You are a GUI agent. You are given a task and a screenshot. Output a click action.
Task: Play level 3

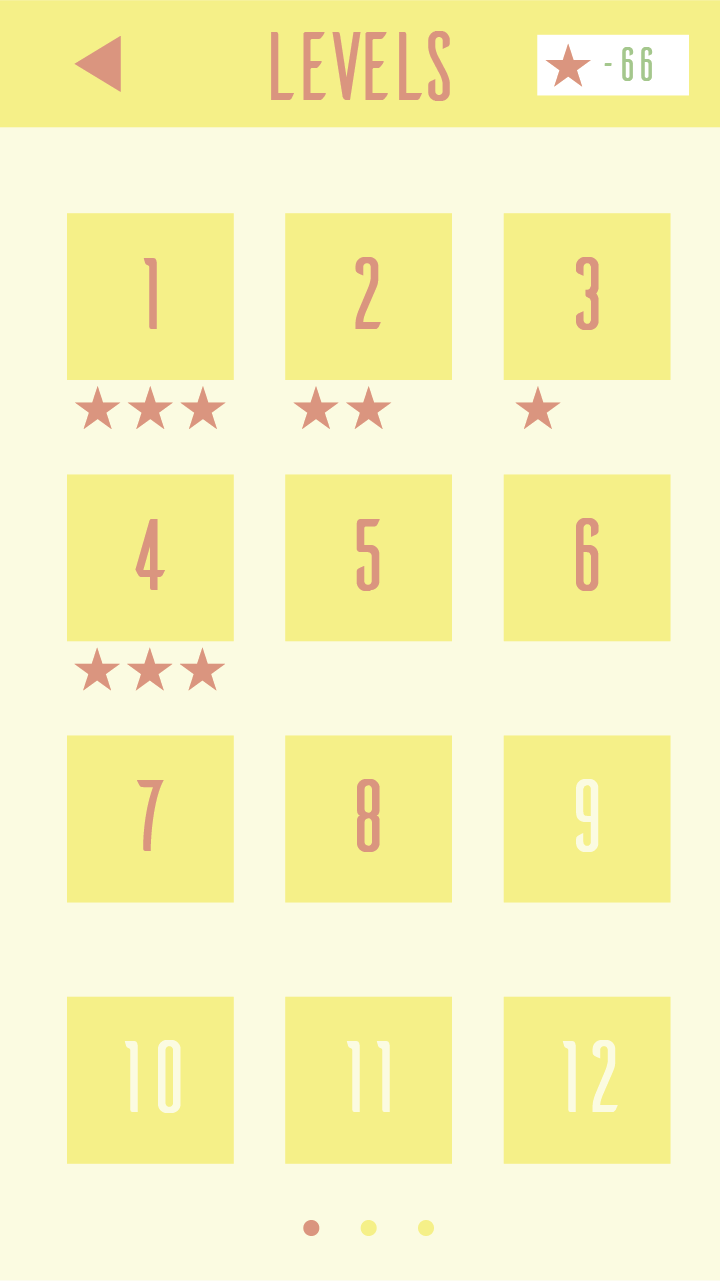[587, 296]
